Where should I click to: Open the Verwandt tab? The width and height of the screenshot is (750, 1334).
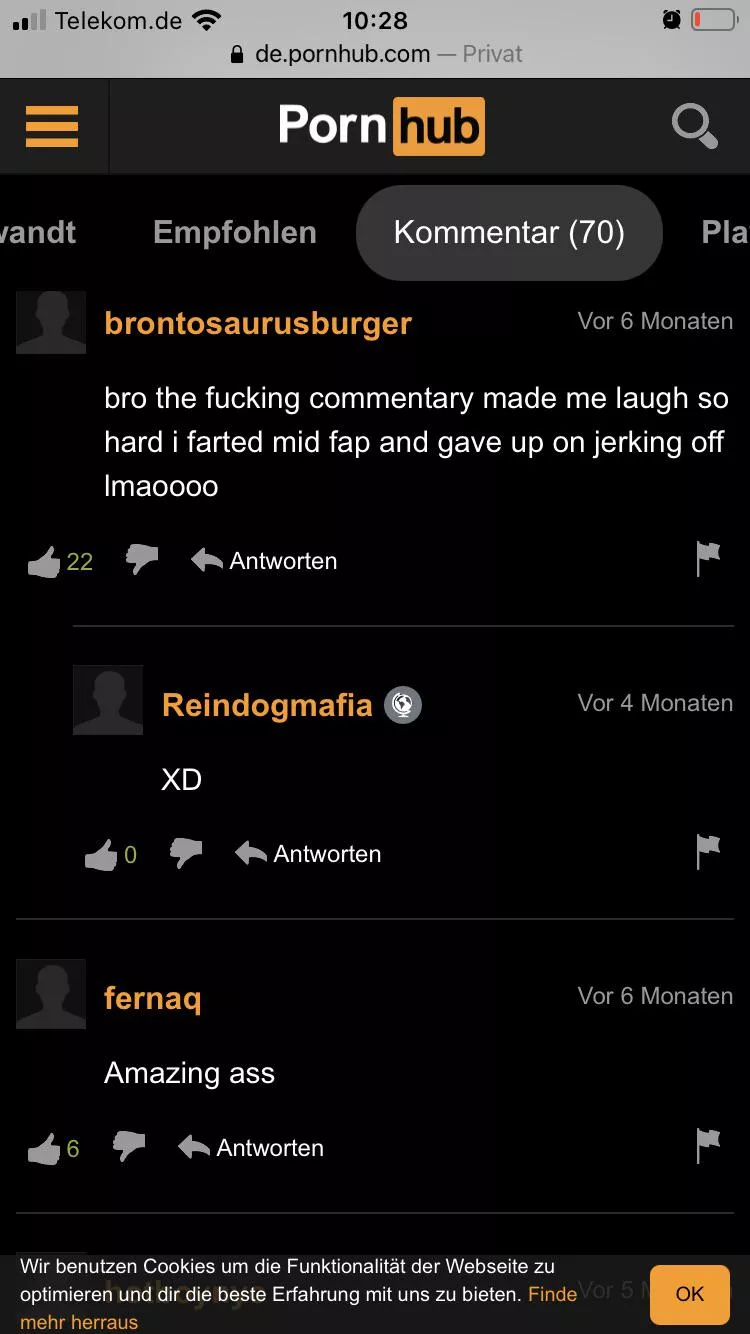tap(38, 232)
